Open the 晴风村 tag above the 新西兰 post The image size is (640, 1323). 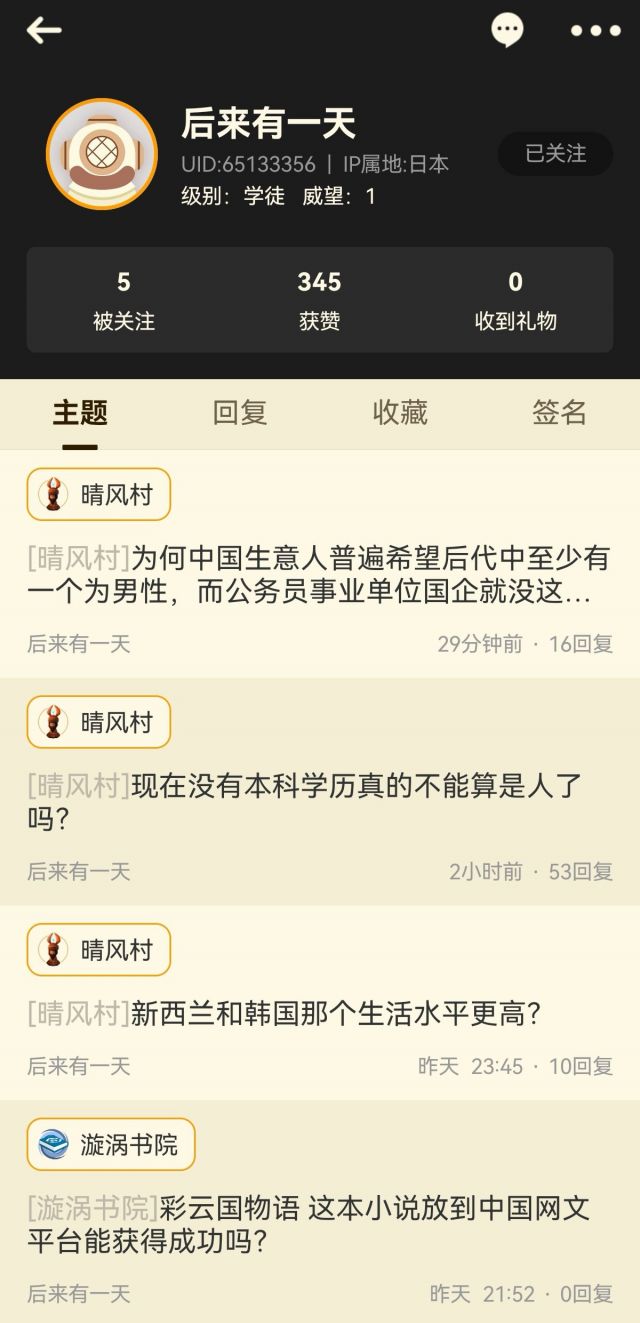coord(99,950)
